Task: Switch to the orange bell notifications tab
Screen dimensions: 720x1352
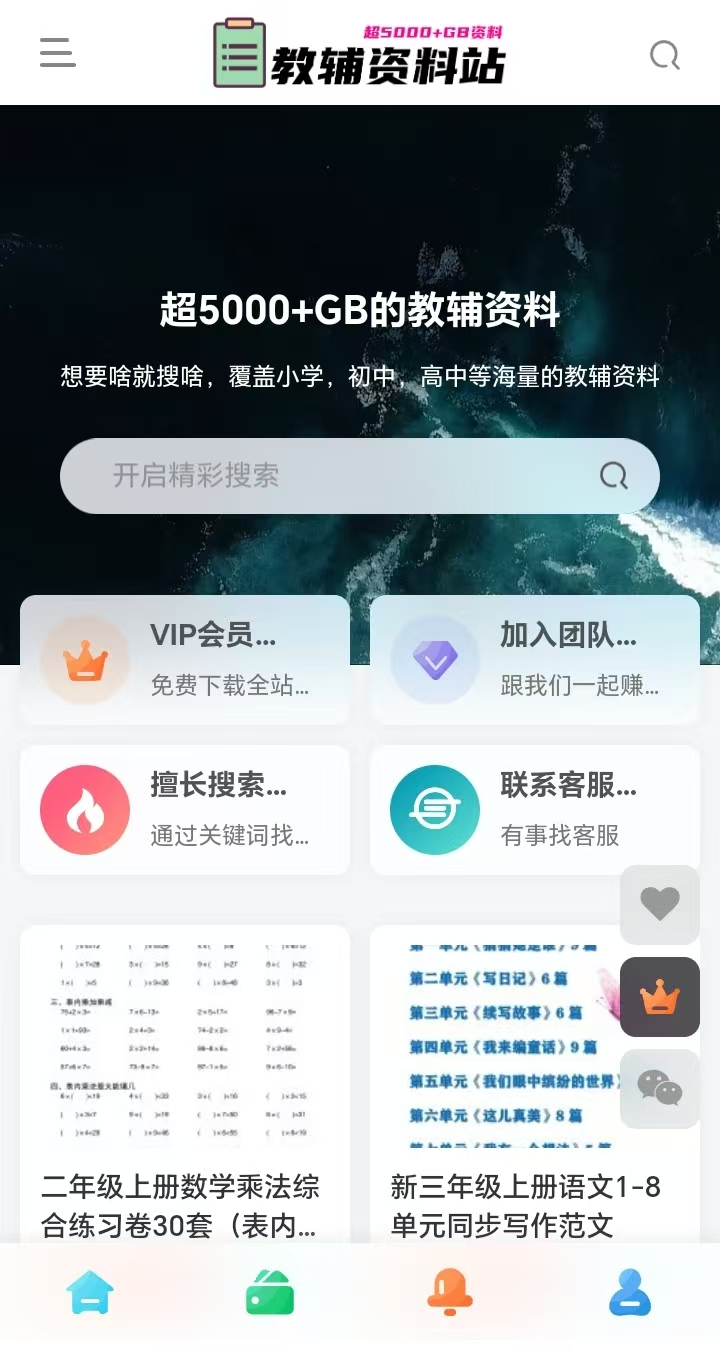Action: (450, 1292)
